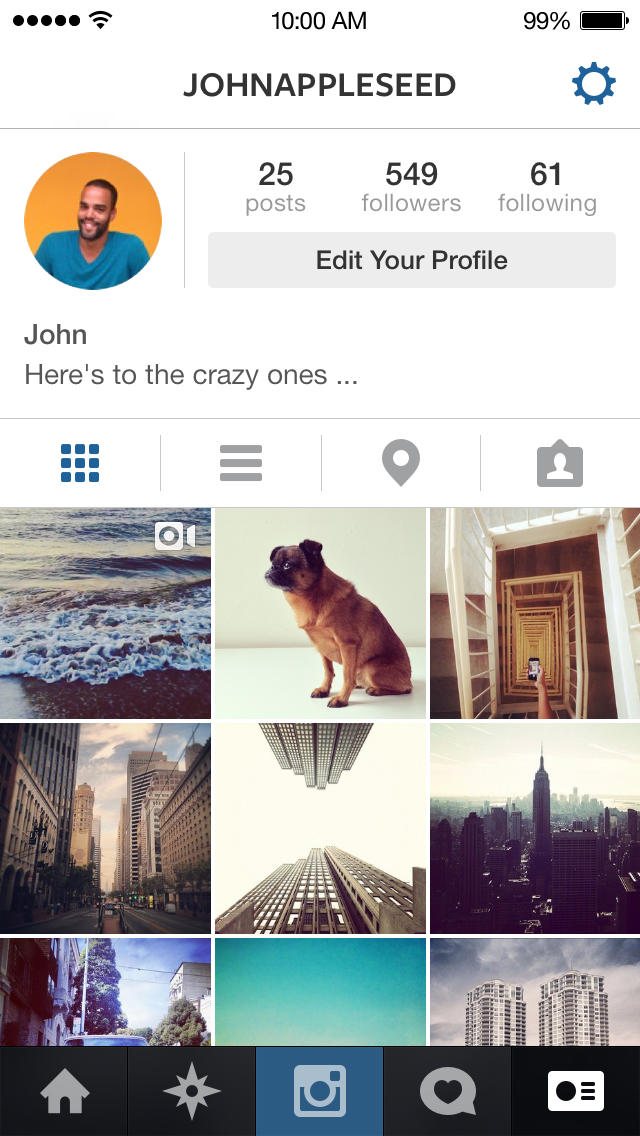Open the photo map tab
640x1136 pixels.
400,465
